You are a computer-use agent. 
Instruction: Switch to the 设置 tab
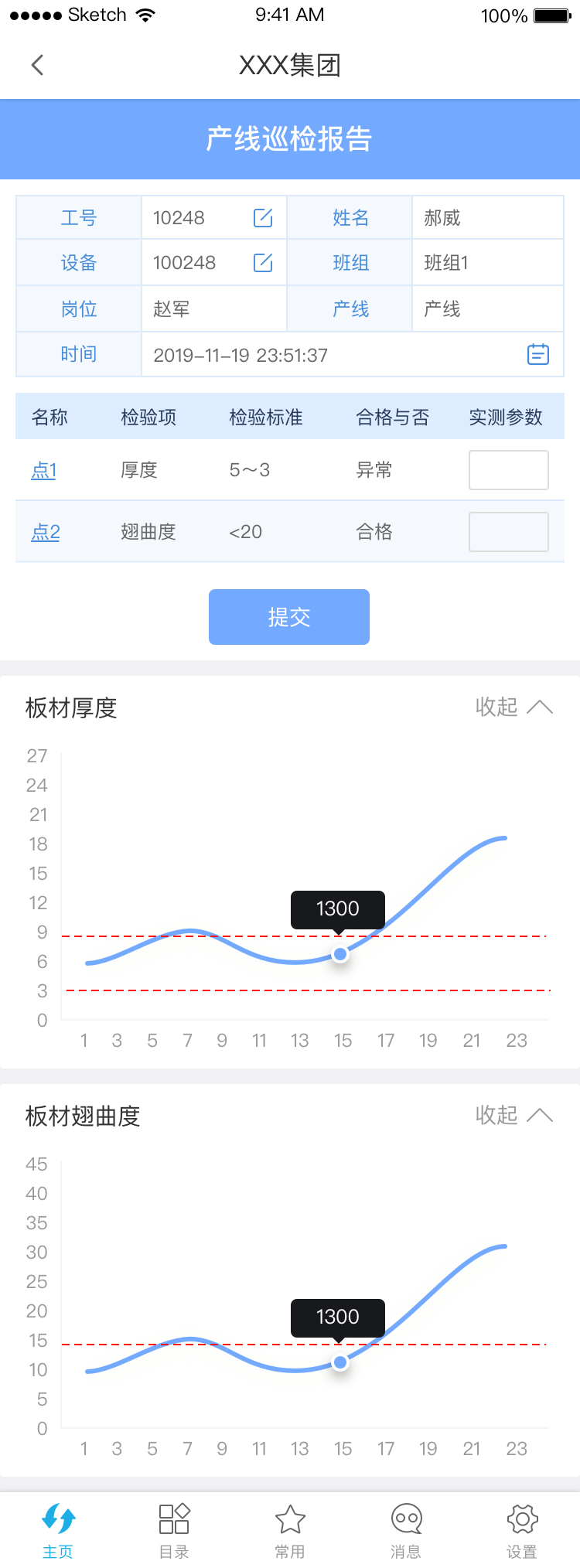pyautogui.click(x=522, y=1531)
